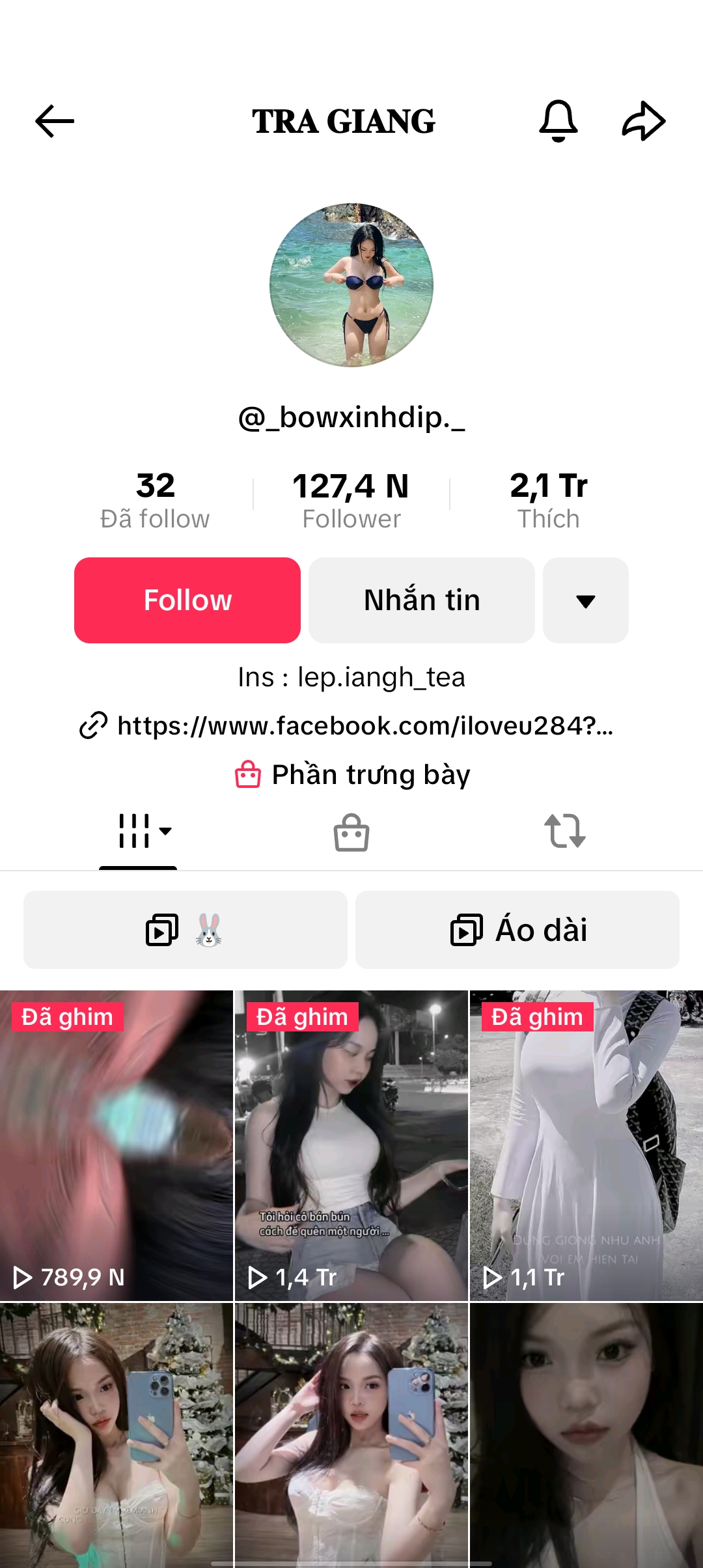Open the Áo dài playlist
Viewport: 703px width, 1568px height.
[x=517, y=930]
